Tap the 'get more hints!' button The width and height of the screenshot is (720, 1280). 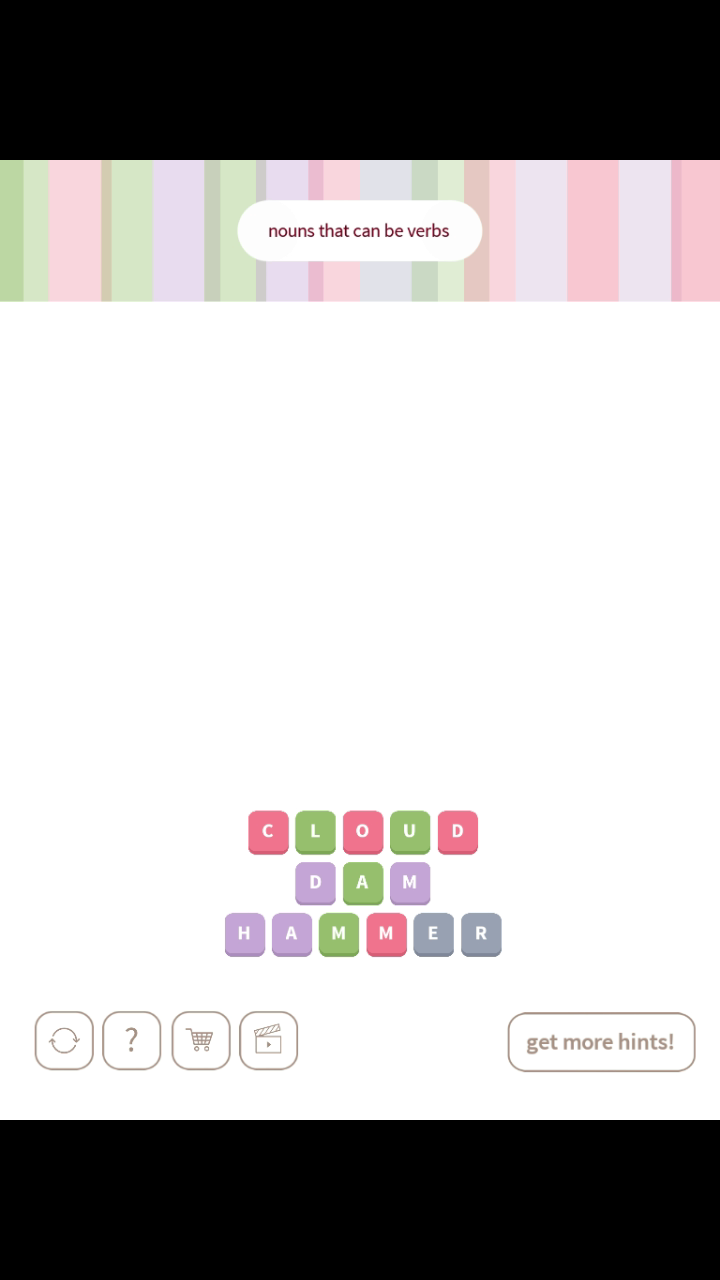(x=601, y=1042)
